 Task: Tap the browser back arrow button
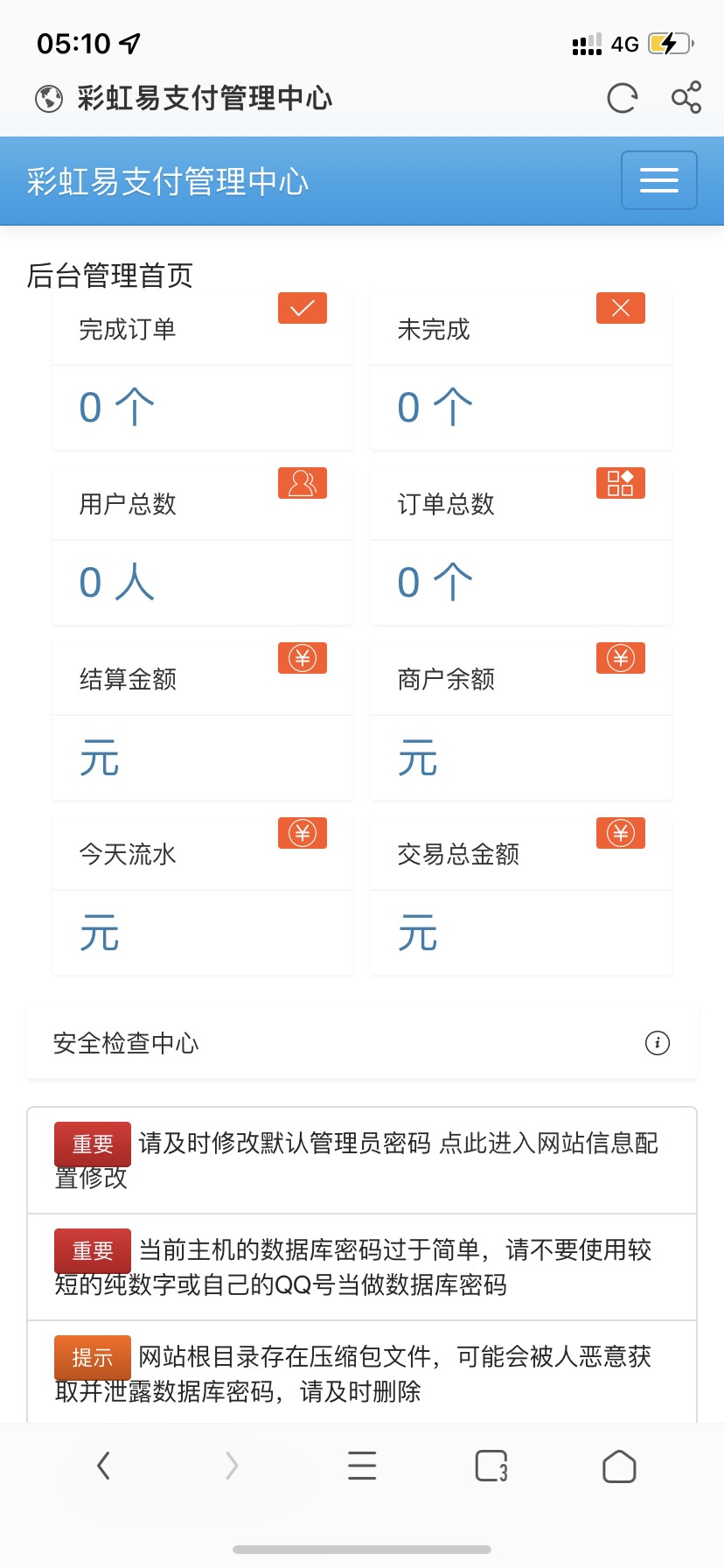(104, 1466)
